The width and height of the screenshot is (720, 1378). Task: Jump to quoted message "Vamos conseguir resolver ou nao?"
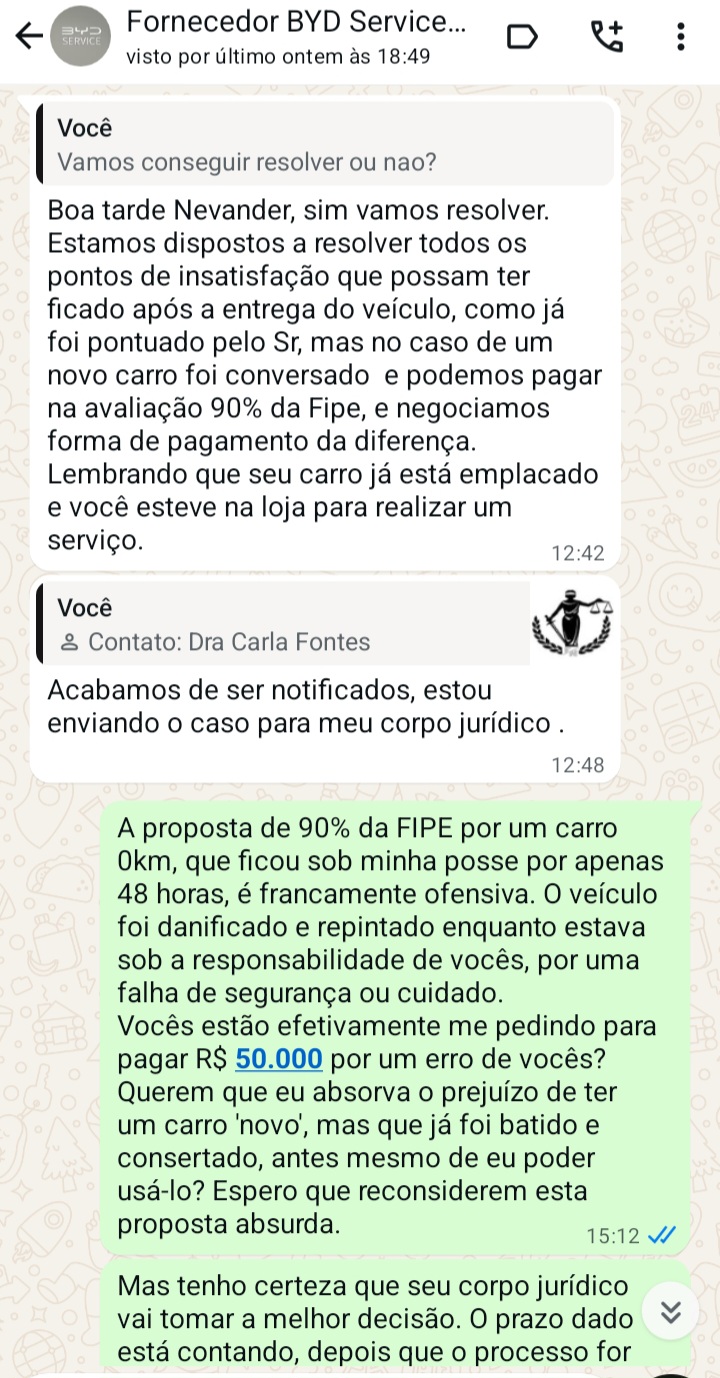pyautogui.click(x=325, y=145)
